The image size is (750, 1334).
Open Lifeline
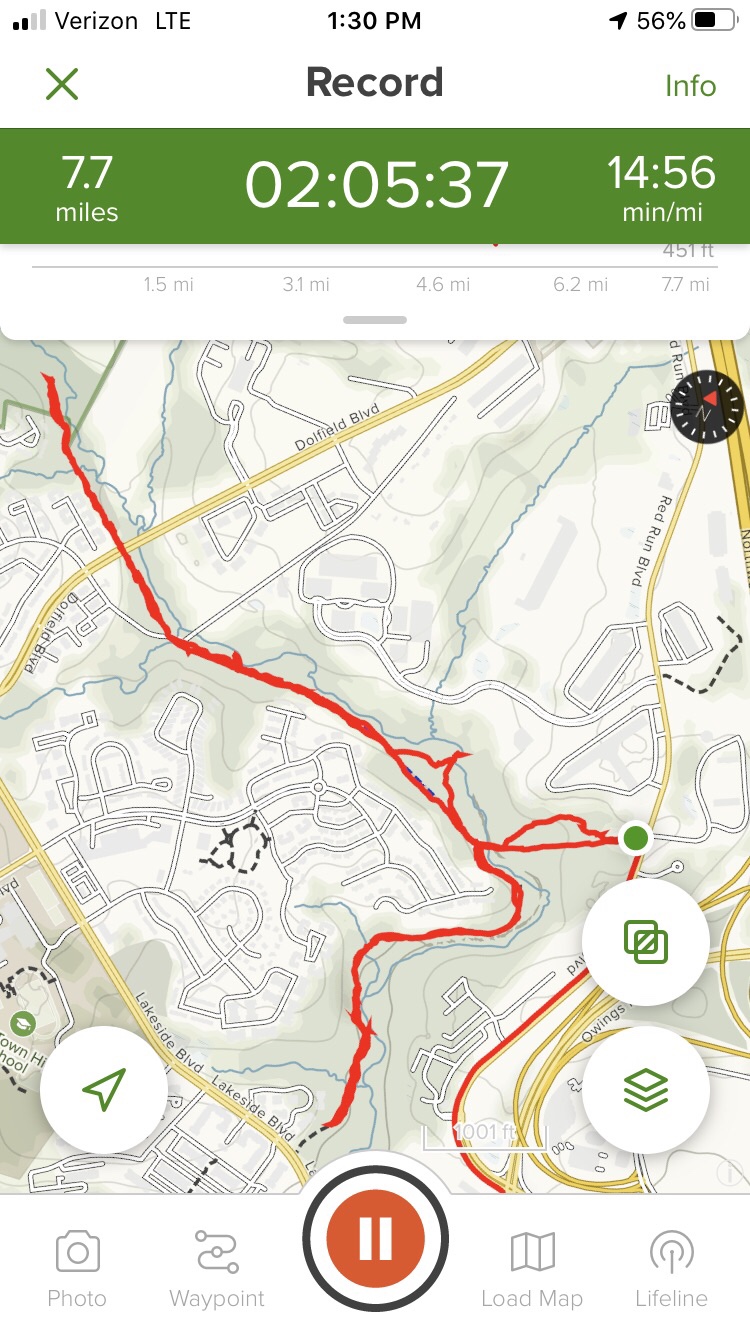pyautogui.click(x=671, y=1268)
